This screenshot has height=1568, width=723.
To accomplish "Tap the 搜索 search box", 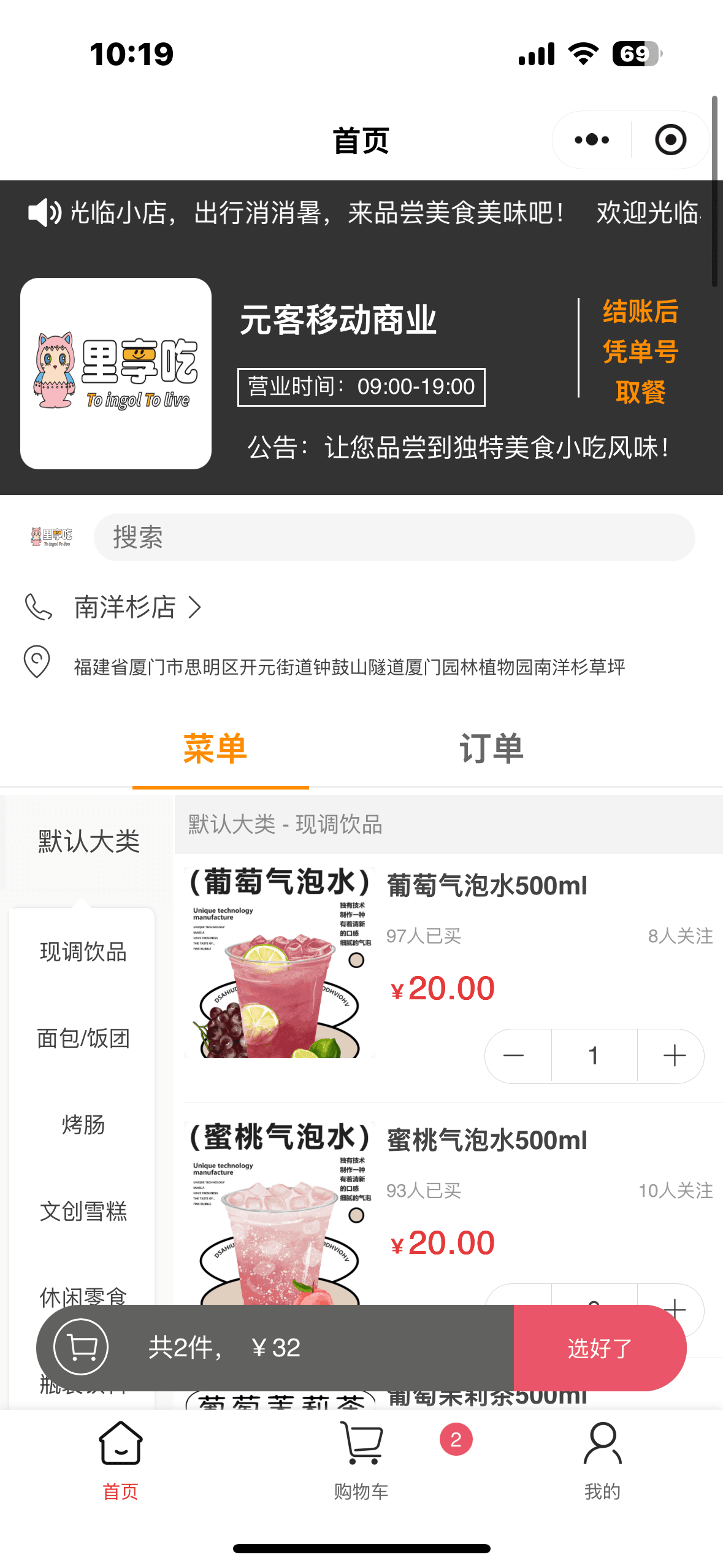I will (x=394, y=537).
